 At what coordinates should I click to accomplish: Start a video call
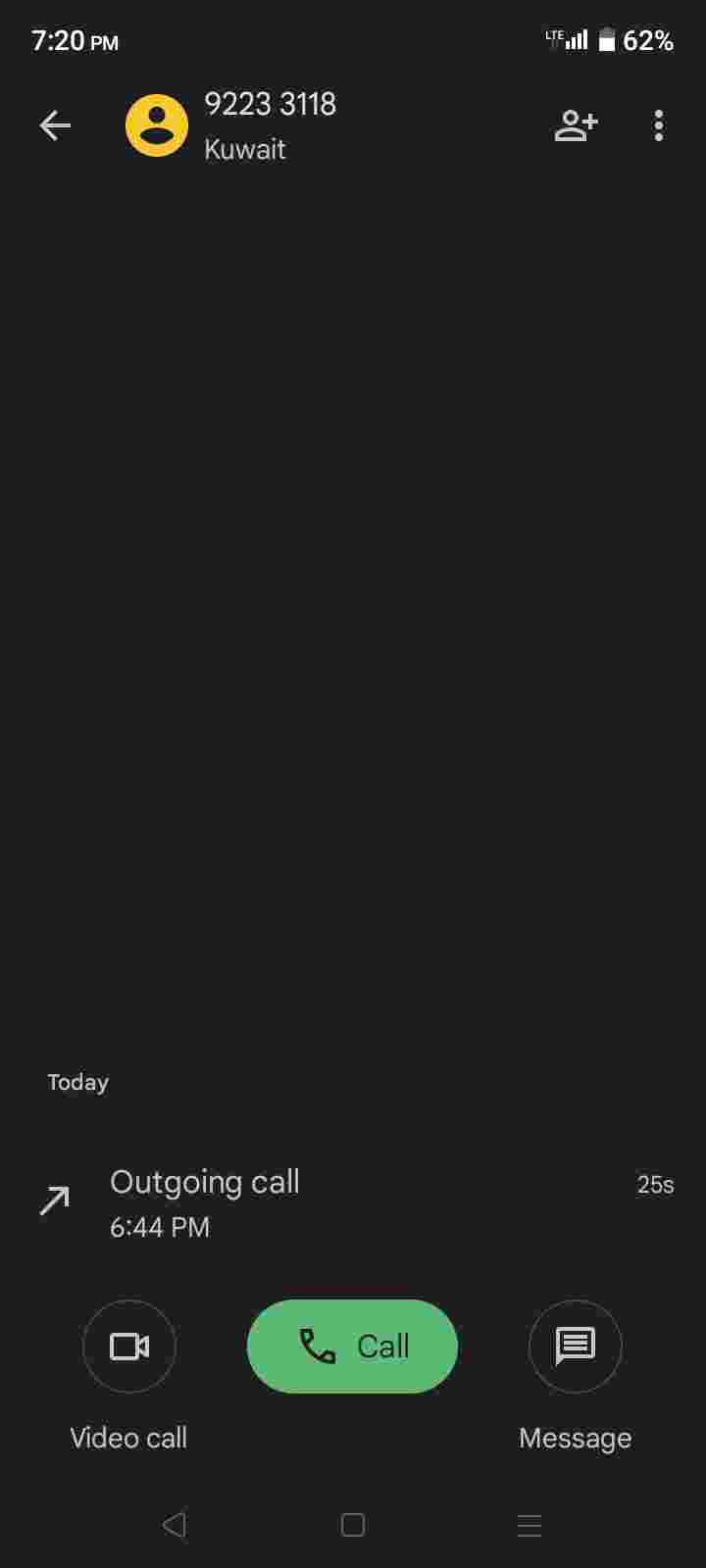point(129,1347)
